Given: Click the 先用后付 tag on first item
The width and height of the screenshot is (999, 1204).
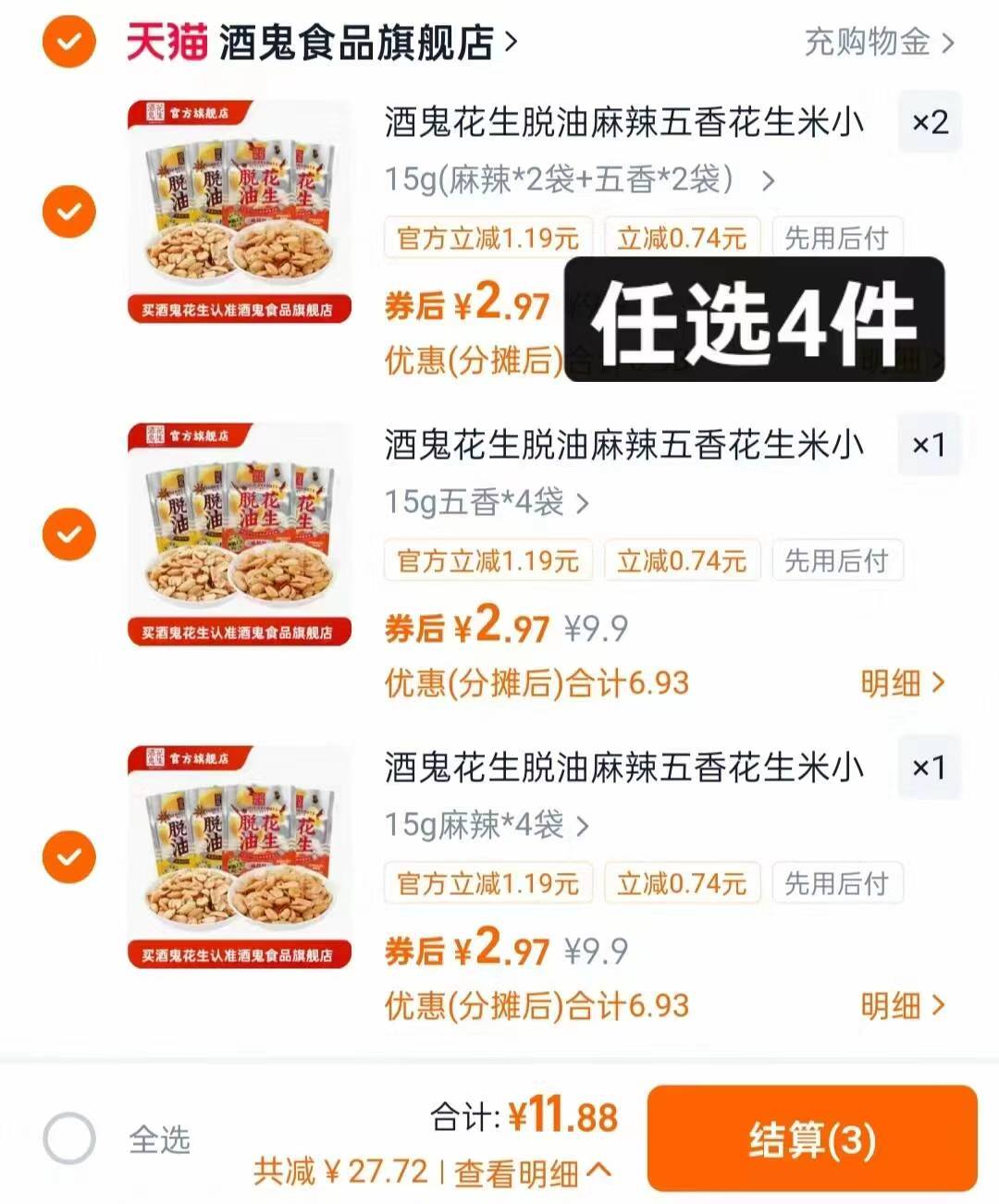Looking at the screenshot, I should [x=837, y=238].
